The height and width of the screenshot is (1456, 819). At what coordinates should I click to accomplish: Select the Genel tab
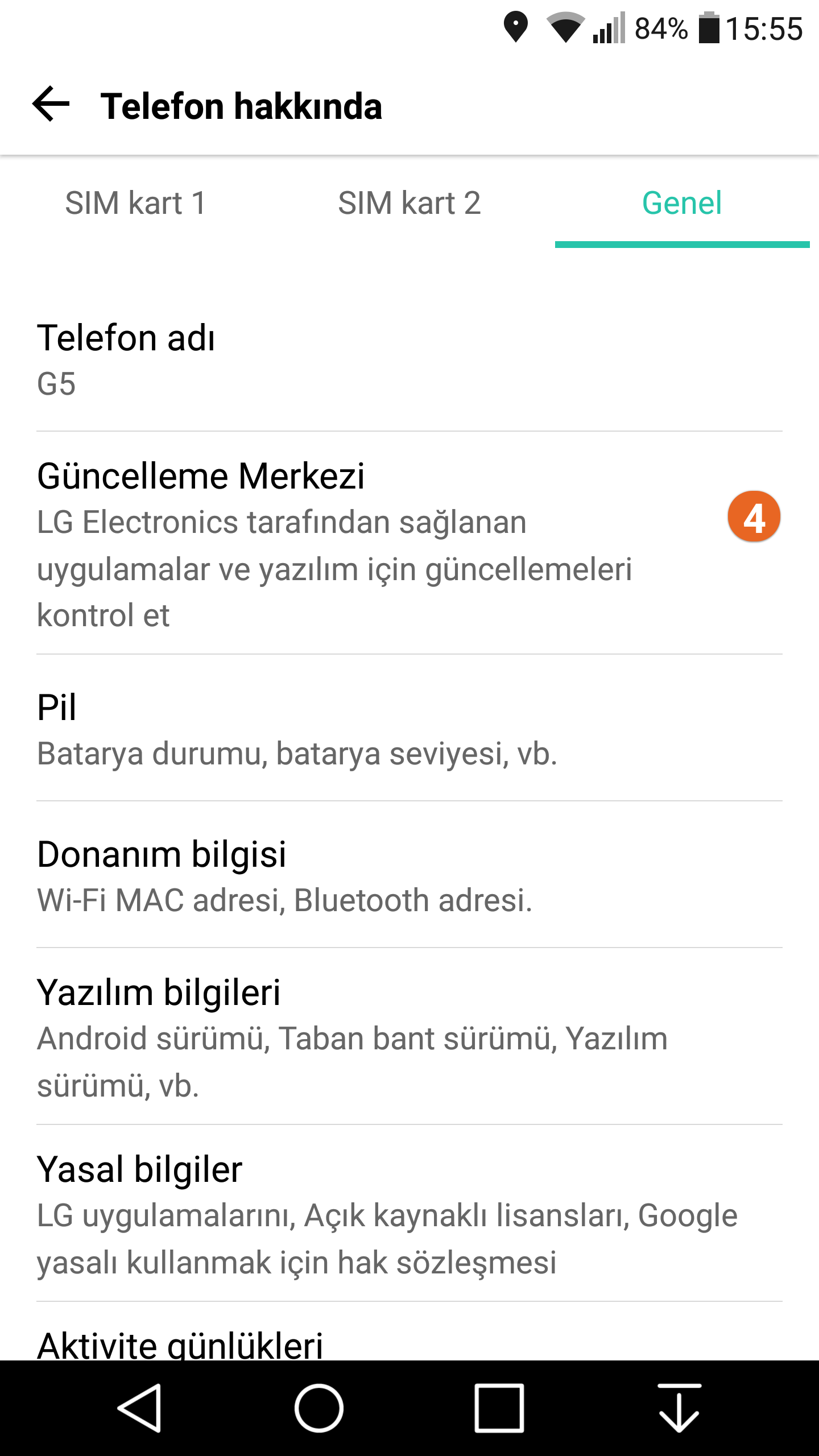pyautogui.click(x=681, y=204)
